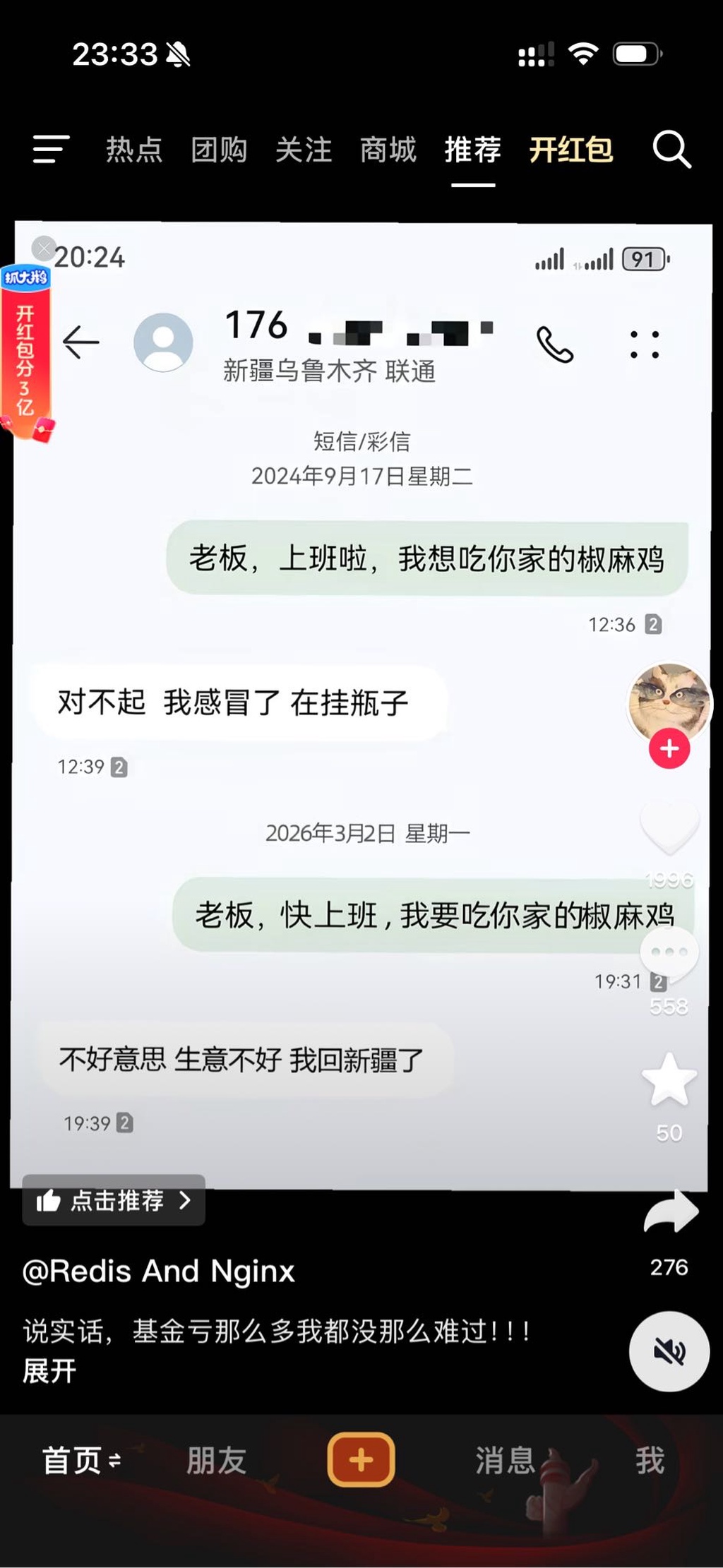Share this video
Screen dimensions: 723x1568
[x=671, y=1213]
